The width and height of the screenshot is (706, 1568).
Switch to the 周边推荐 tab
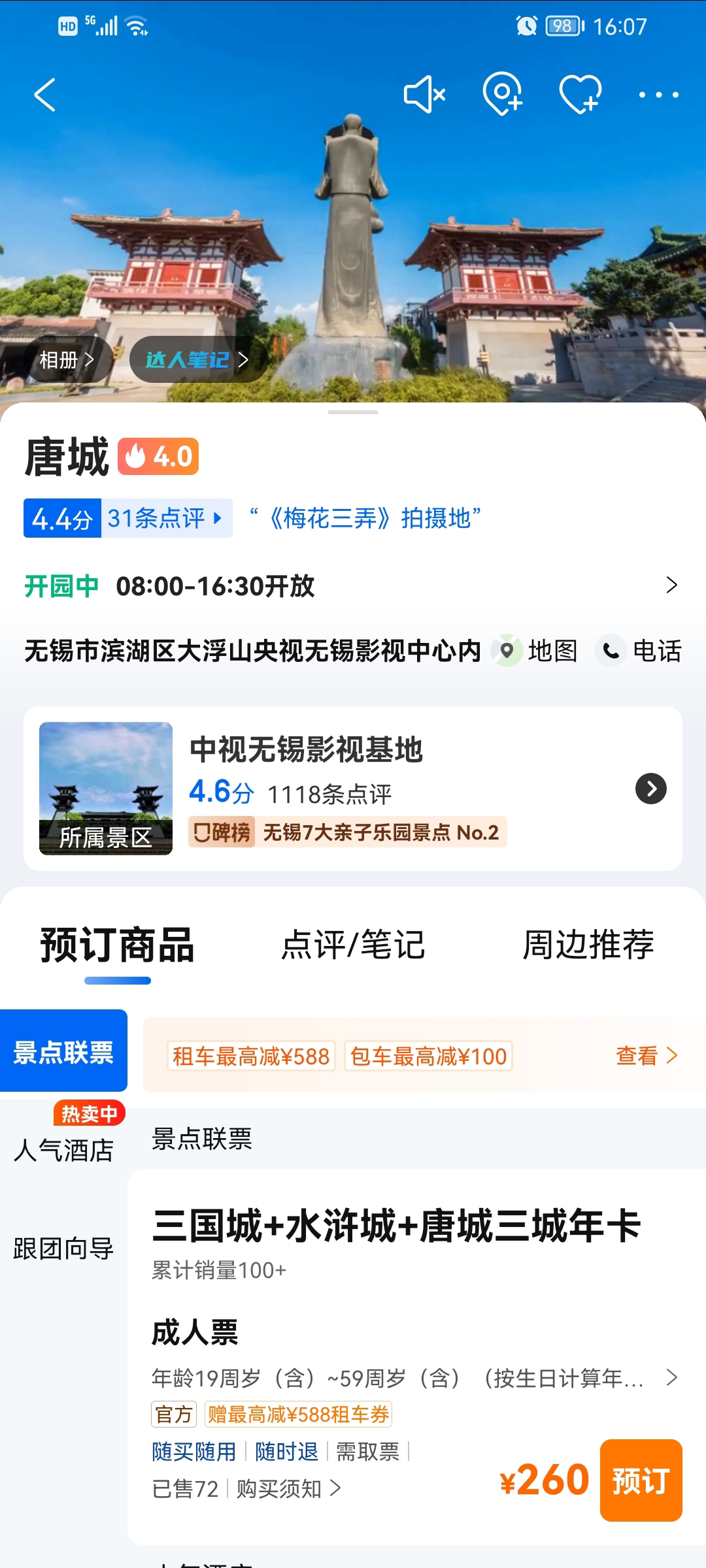click(588, 945)
